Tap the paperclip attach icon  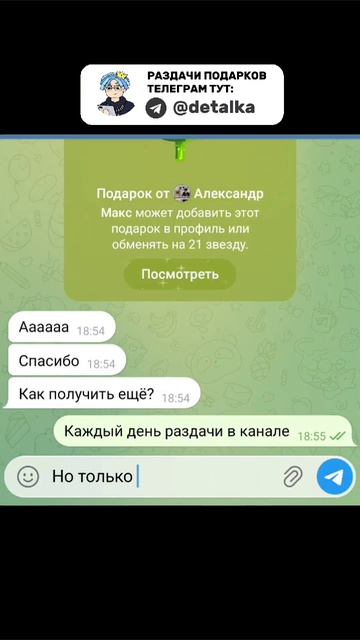pyautogui.click(x=293, y=476)
